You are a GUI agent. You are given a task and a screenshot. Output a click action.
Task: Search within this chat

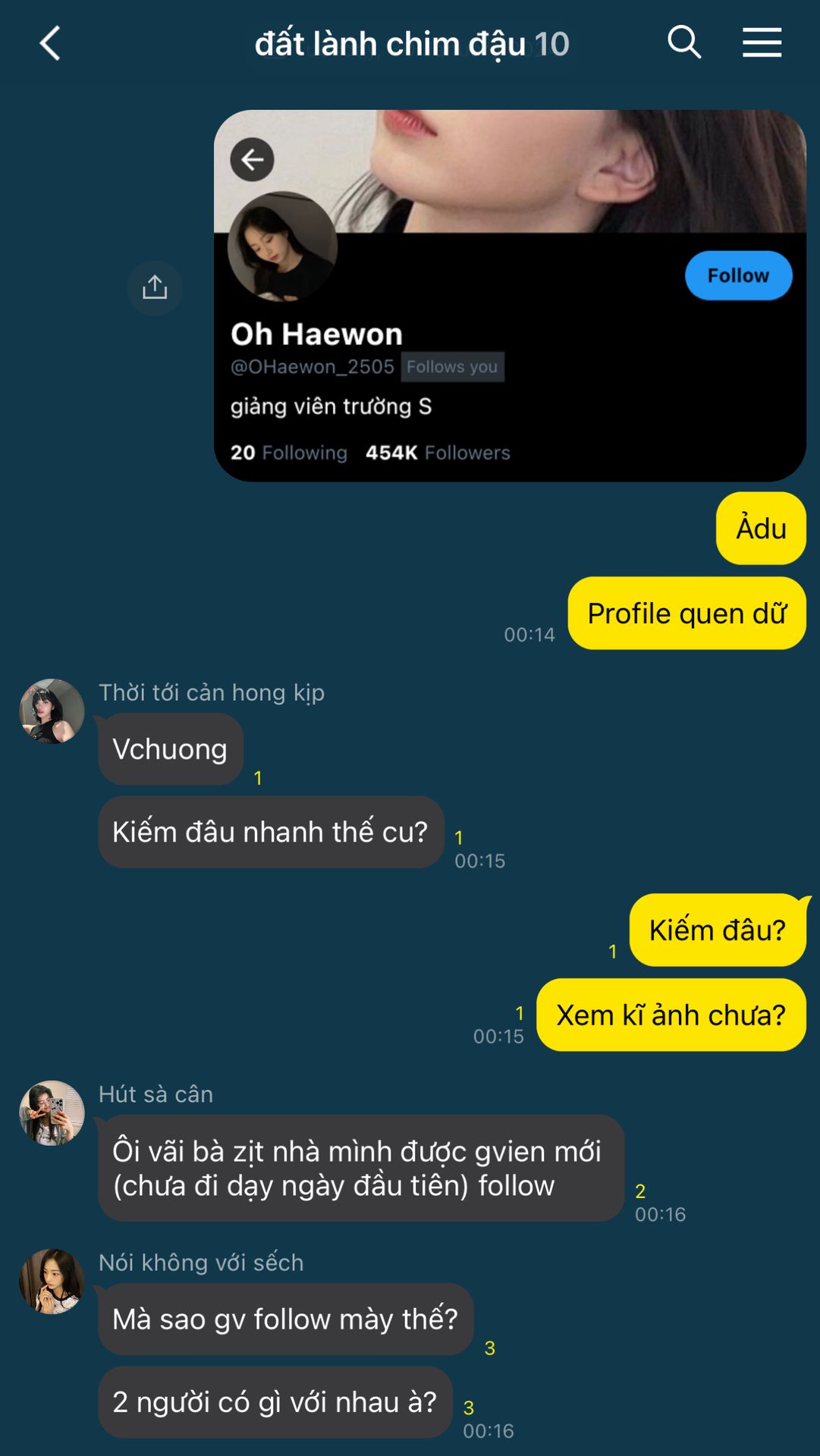[x=683, y=42]
